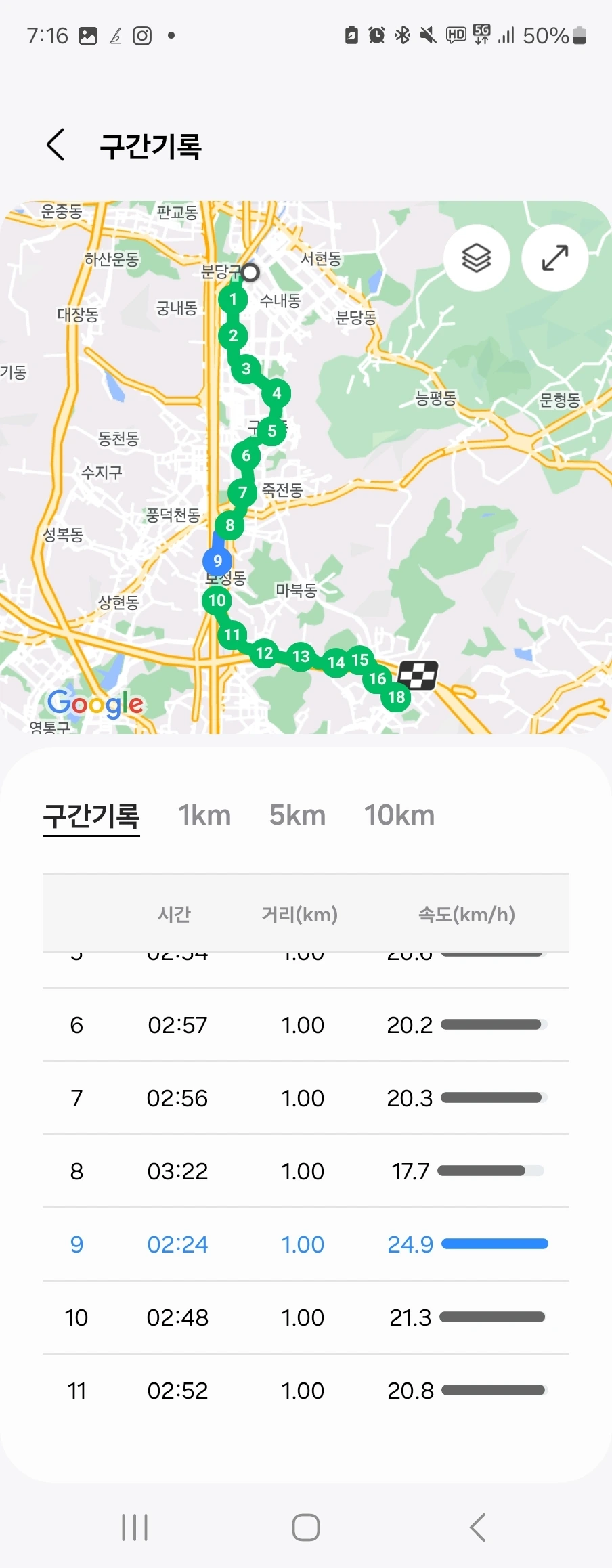This screenshot has height=1568, width=612.
Task: Go to the home screen
Action: coord(306,1527)
